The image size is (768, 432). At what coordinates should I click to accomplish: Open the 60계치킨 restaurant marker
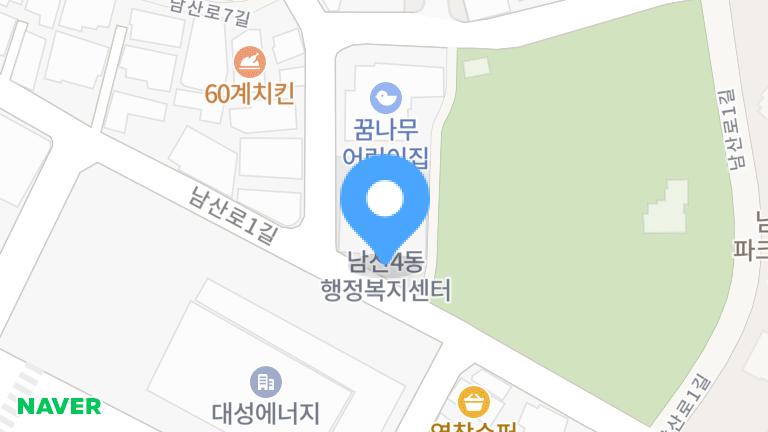coord(249,64)
